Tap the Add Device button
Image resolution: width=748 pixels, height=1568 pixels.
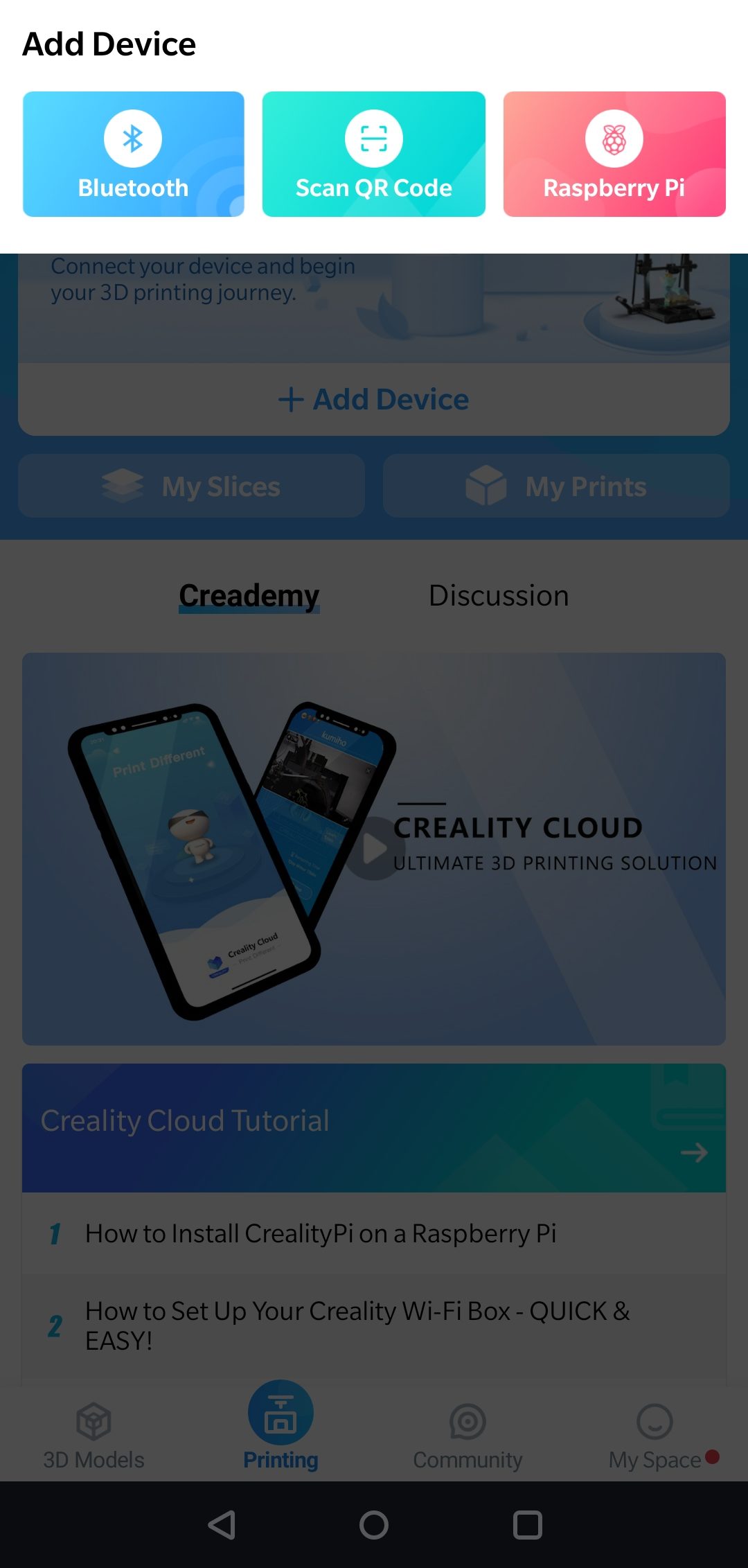coord(374,398)
